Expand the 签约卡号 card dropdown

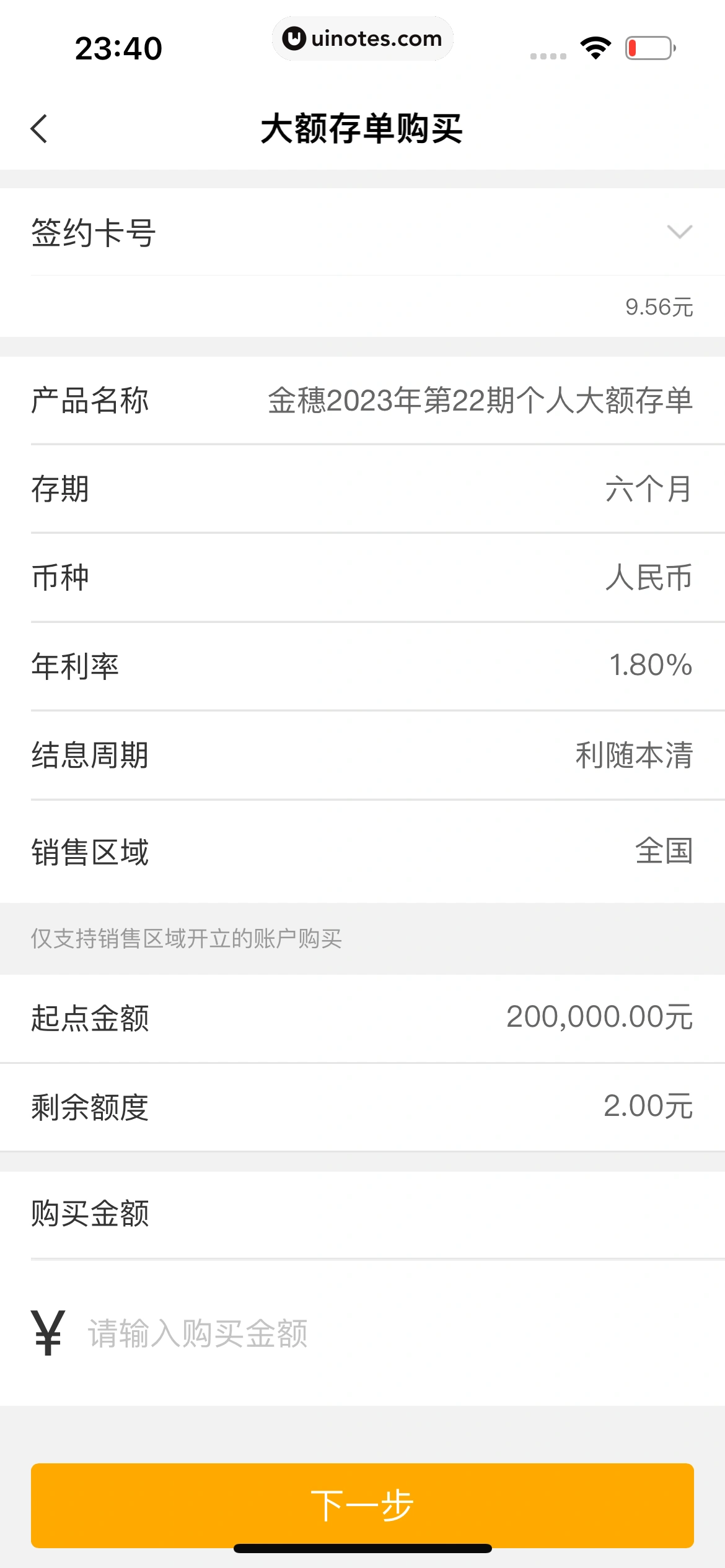tap(679, 232)
